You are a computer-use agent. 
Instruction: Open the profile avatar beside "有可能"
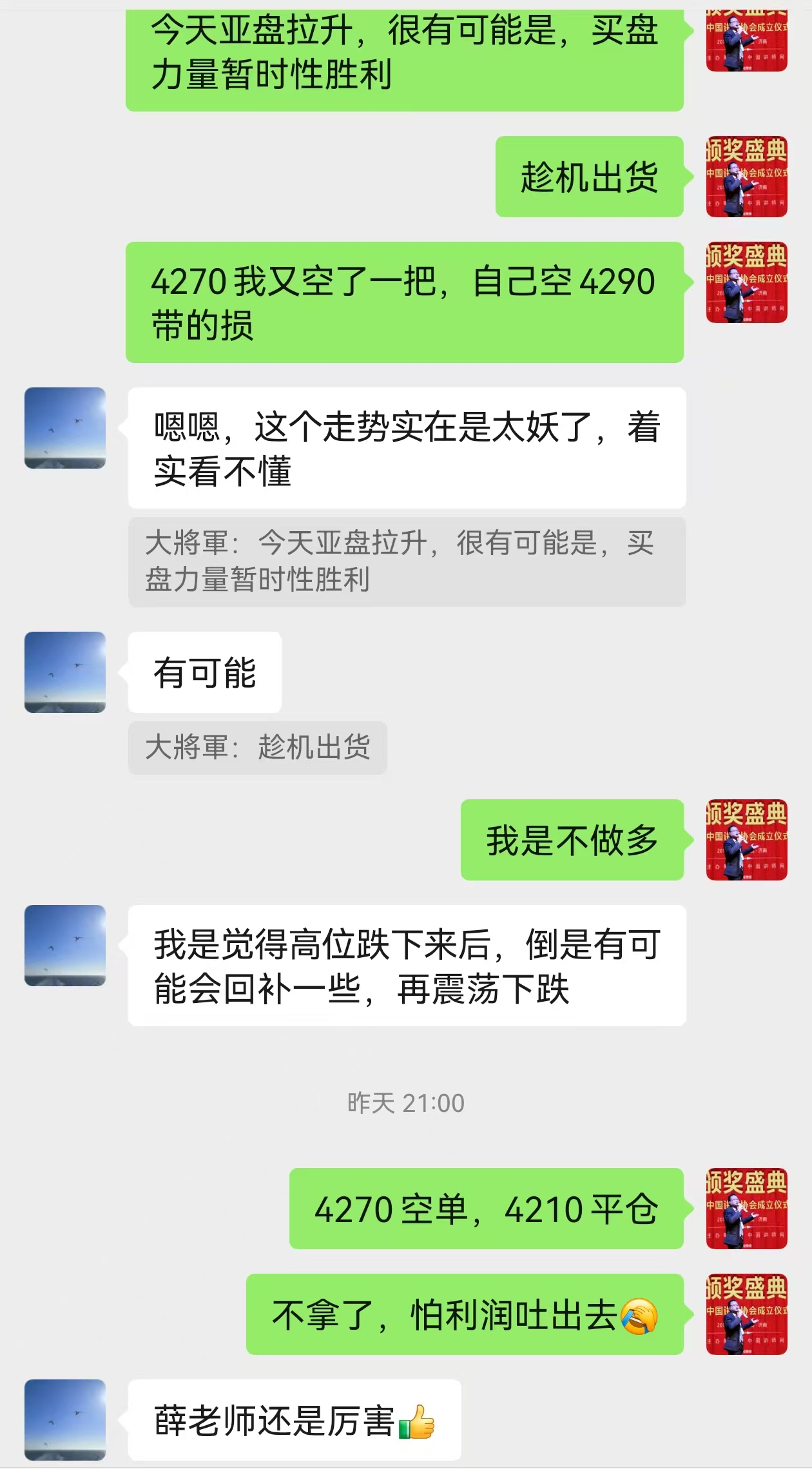pyautogui.click(x=65, y=672)
